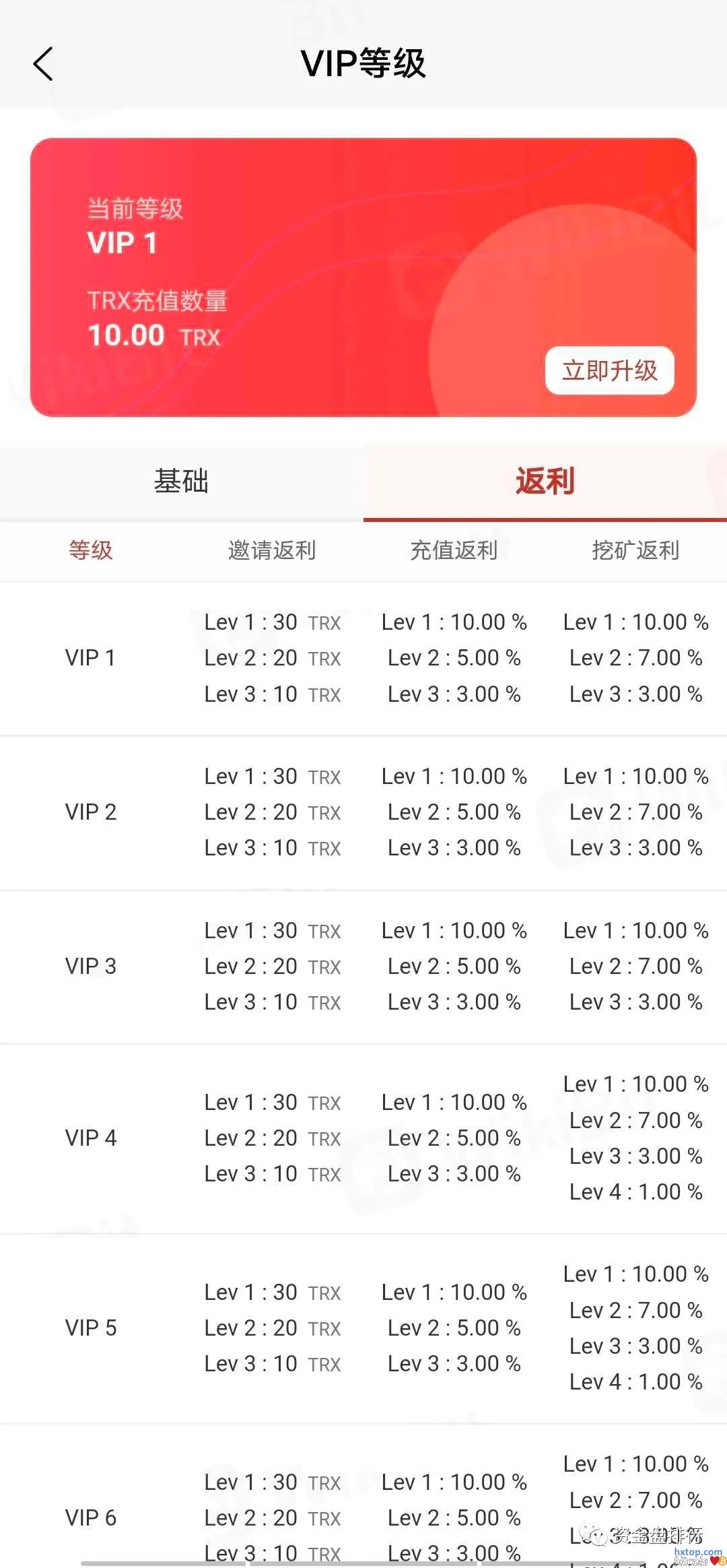Tap the 立即升级 upgrade button
This screenshot has height=1568, width=727.
click(x=609, y=370)
